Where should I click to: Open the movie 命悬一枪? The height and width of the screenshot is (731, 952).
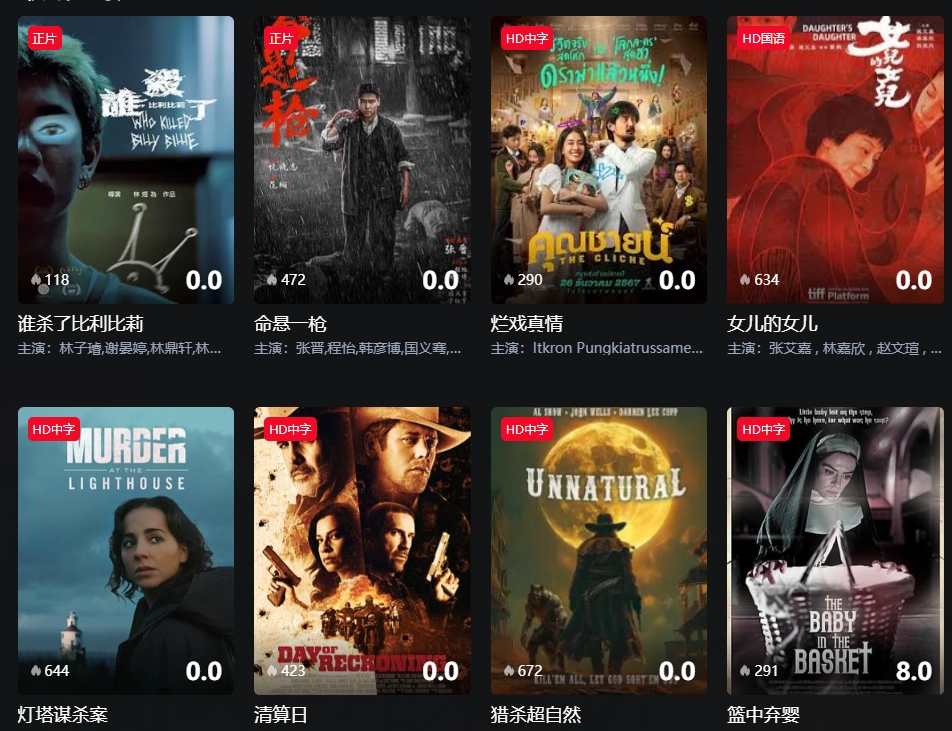tap(362, 160)
